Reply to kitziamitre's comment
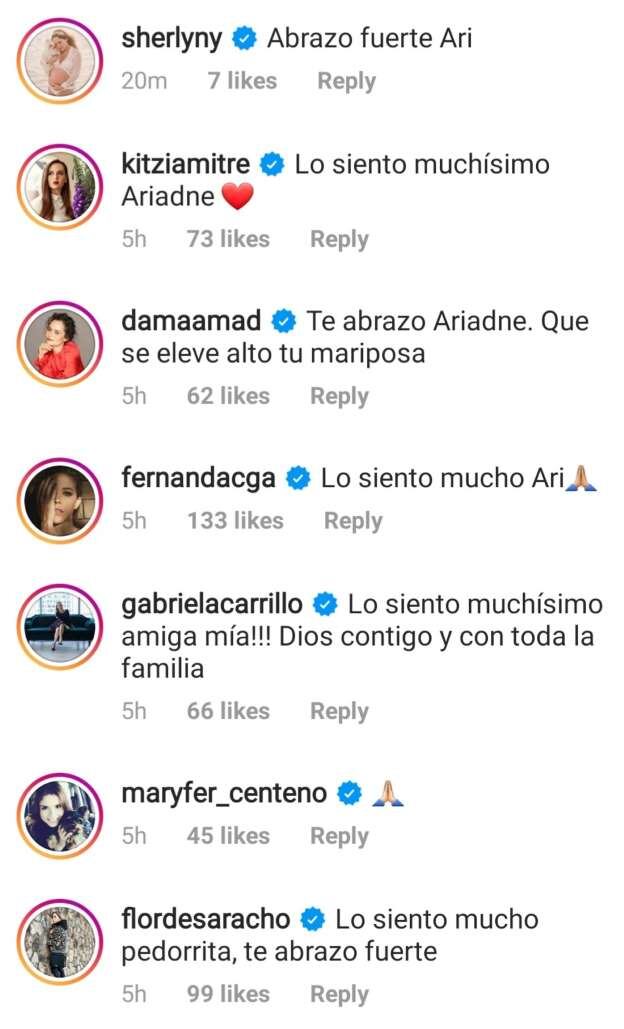This screenshot has height=1029, width=624. pos(339,239)
